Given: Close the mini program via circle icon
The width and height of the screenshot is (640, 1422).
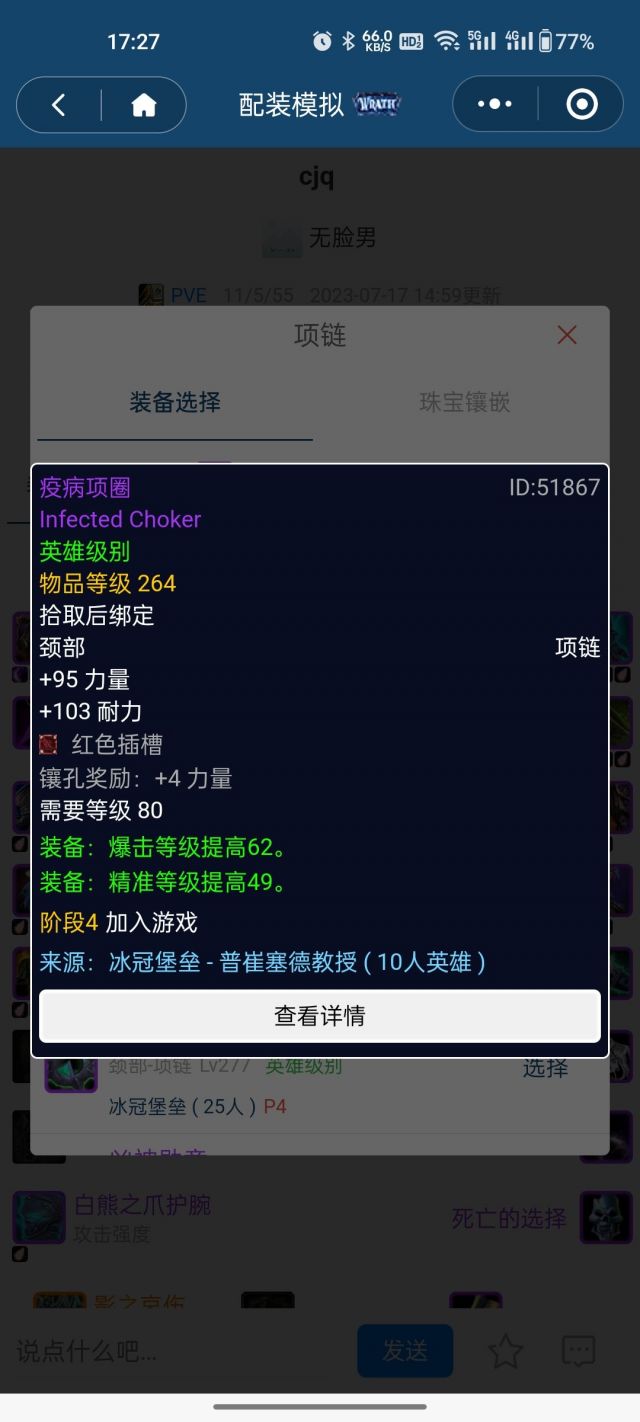Looking at the screenshot, I should tap(581, 104).
